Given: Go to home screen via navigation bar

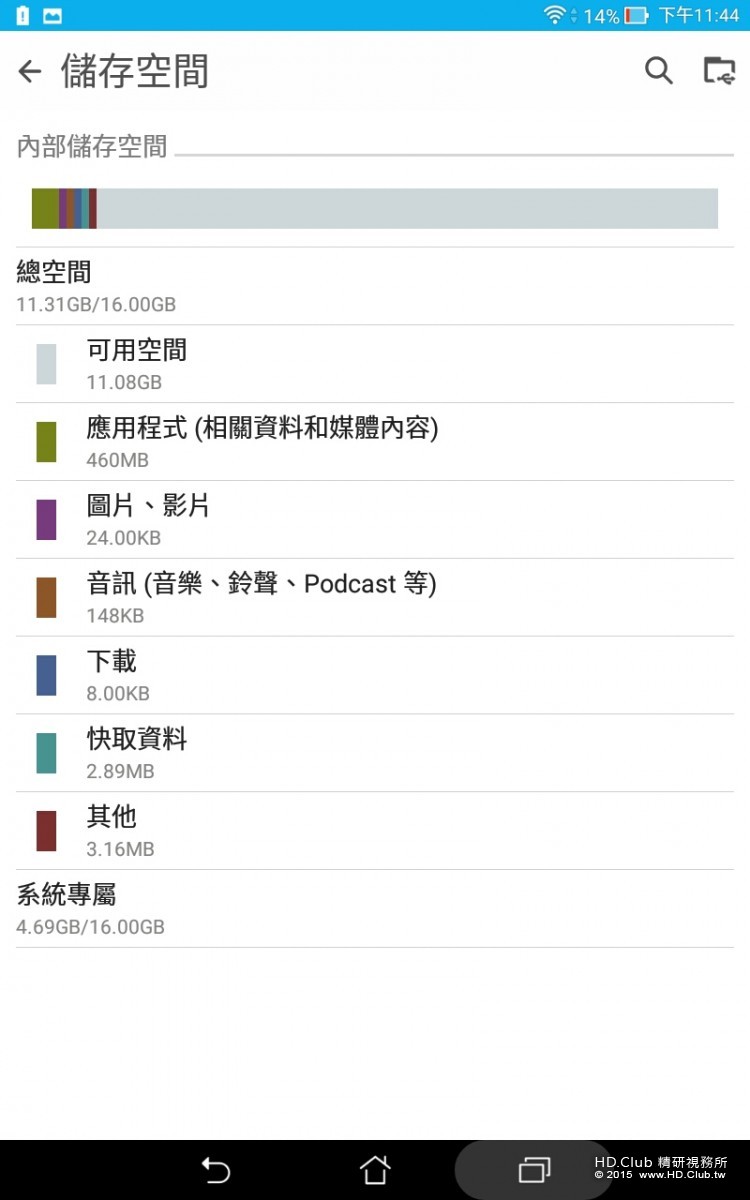Looking at the screenshot, I should point(375,1169).
